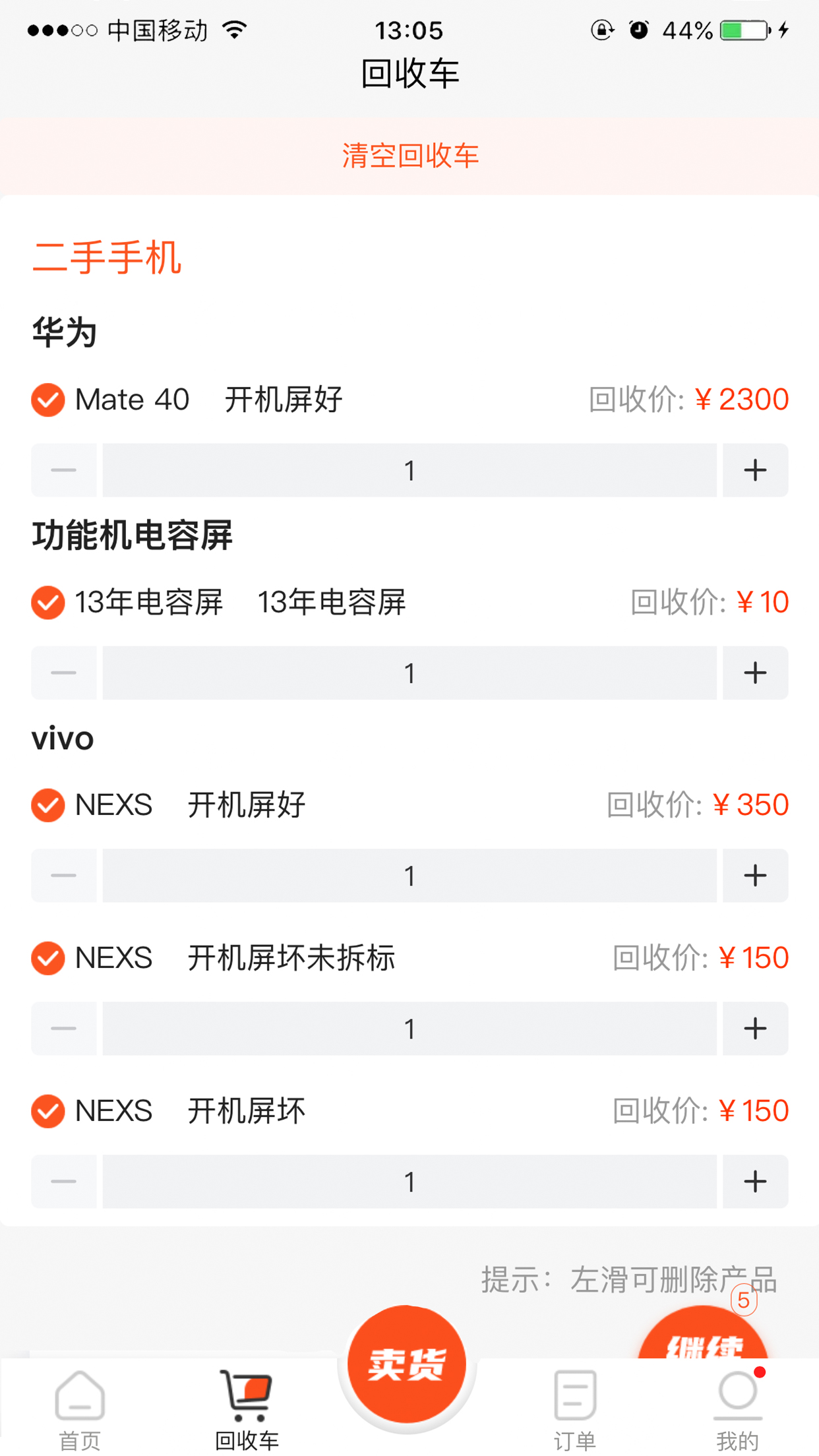Increase 13年电容屏 quantity with plus
The height and width of the screenshot is (1456, 819).
pos(755,673)
